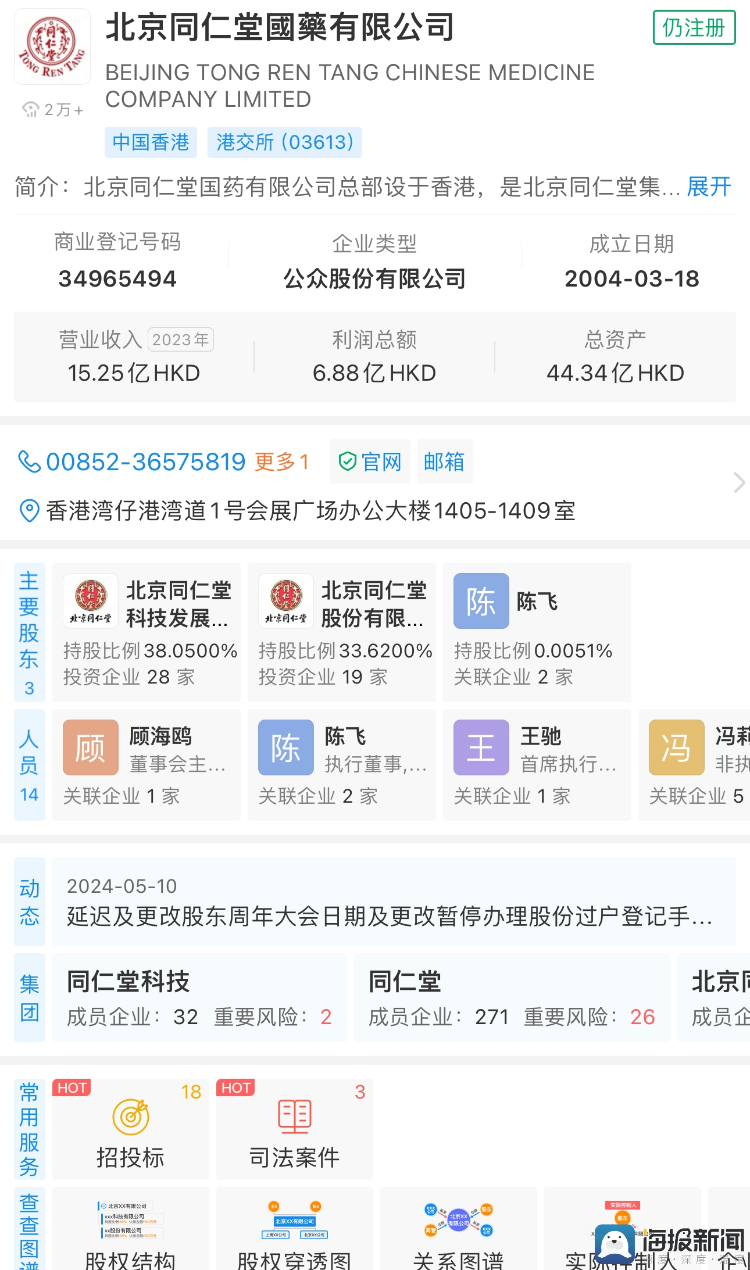
Task: Open the 2024-05-10 news update
Action: (394, 902)
